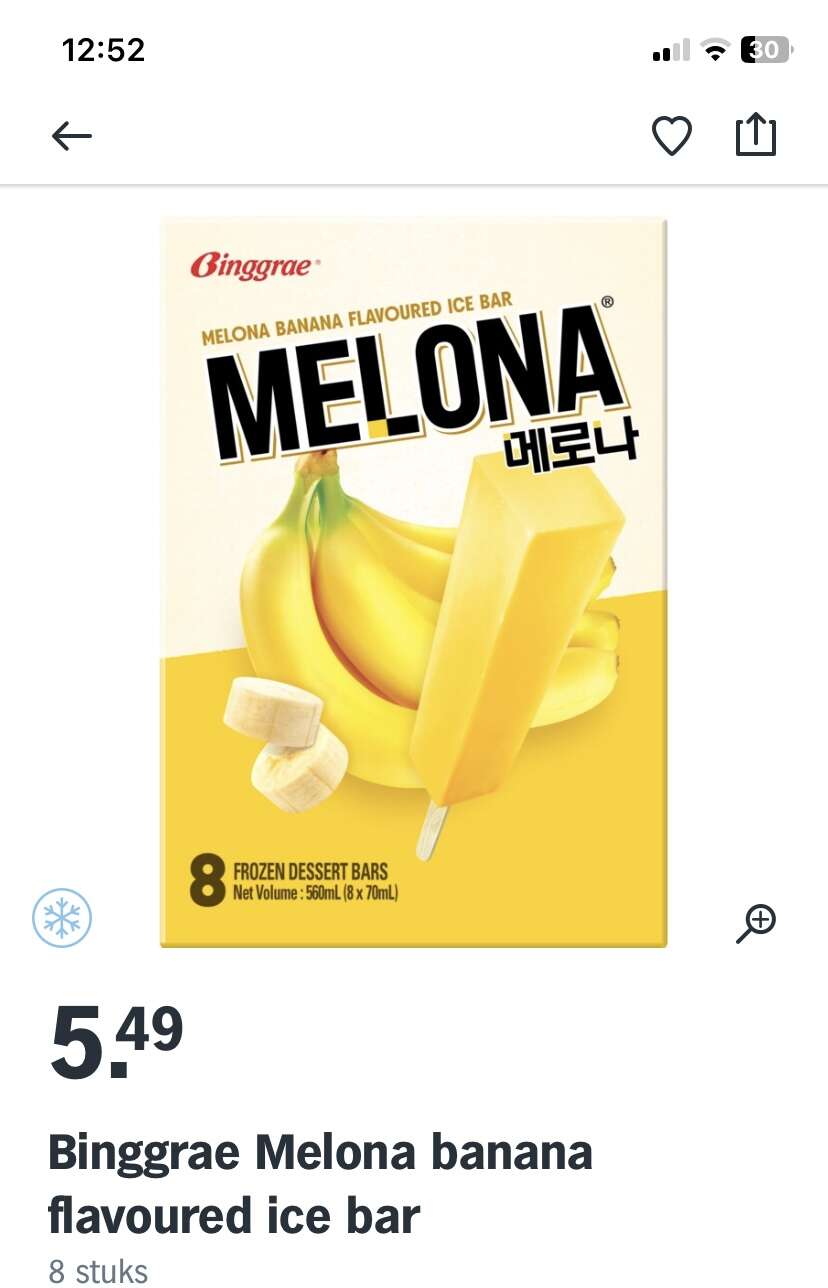Share this Melona product
The height and width of the screenshot is (1288, 828).
point(756,134)
